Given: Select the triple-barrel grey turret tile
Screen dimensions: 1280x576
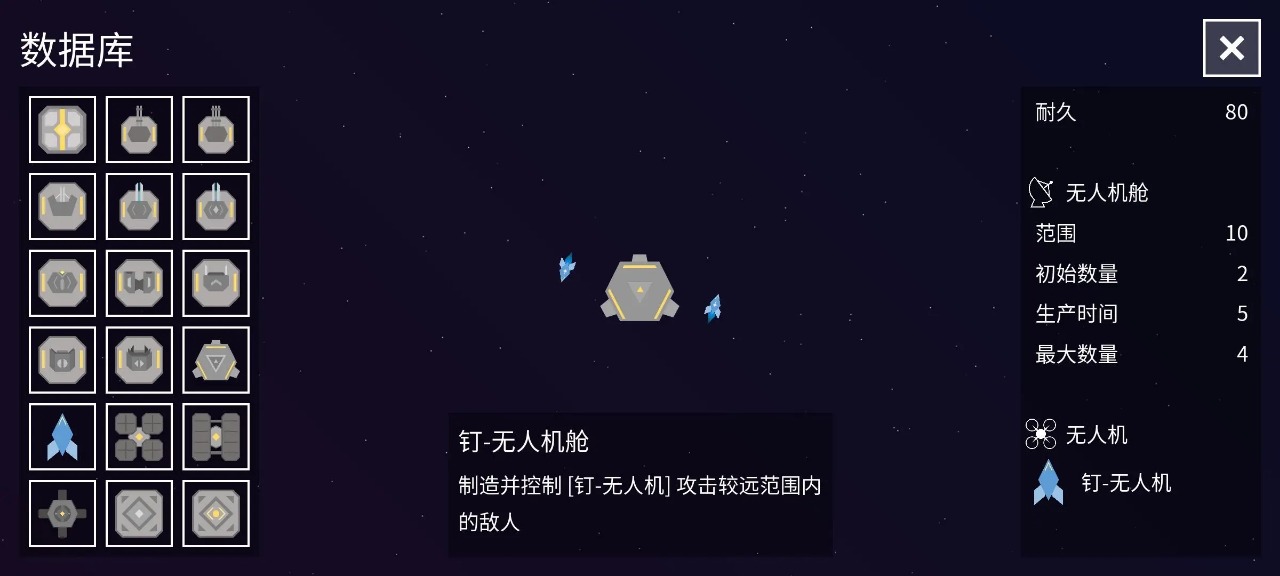Looking at the screenshot, I should (x=216, y=130).
